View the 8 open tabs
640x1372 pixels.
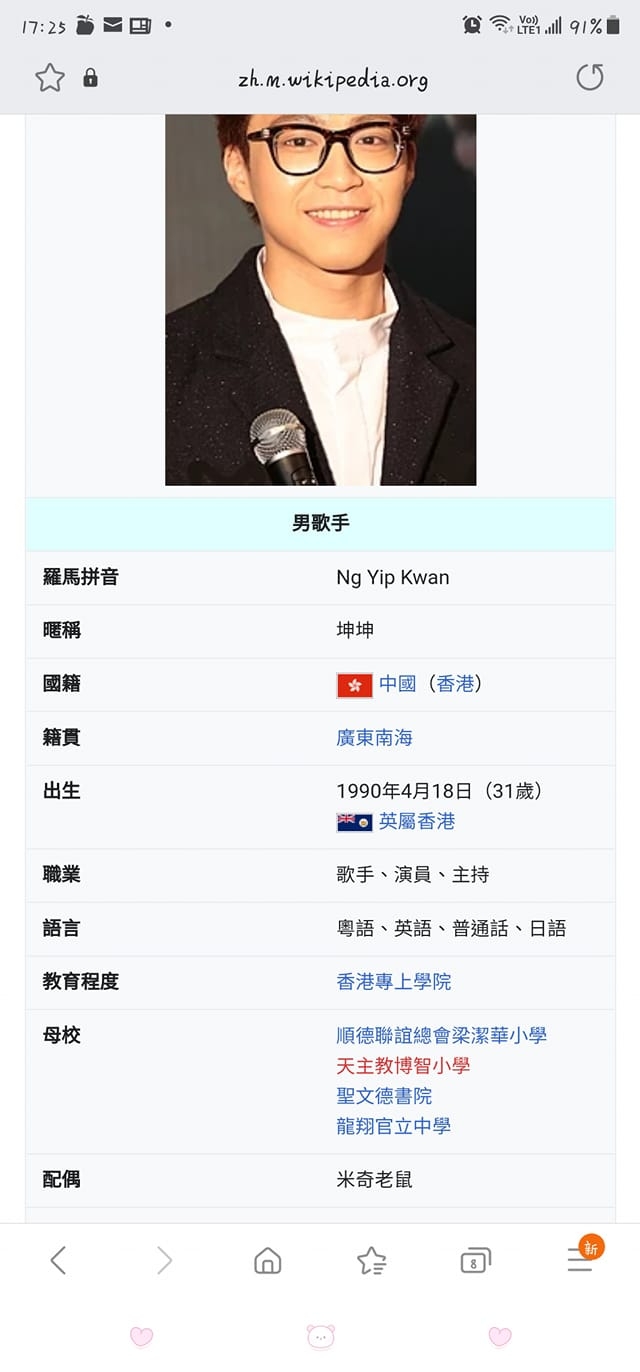[475, 1260]
